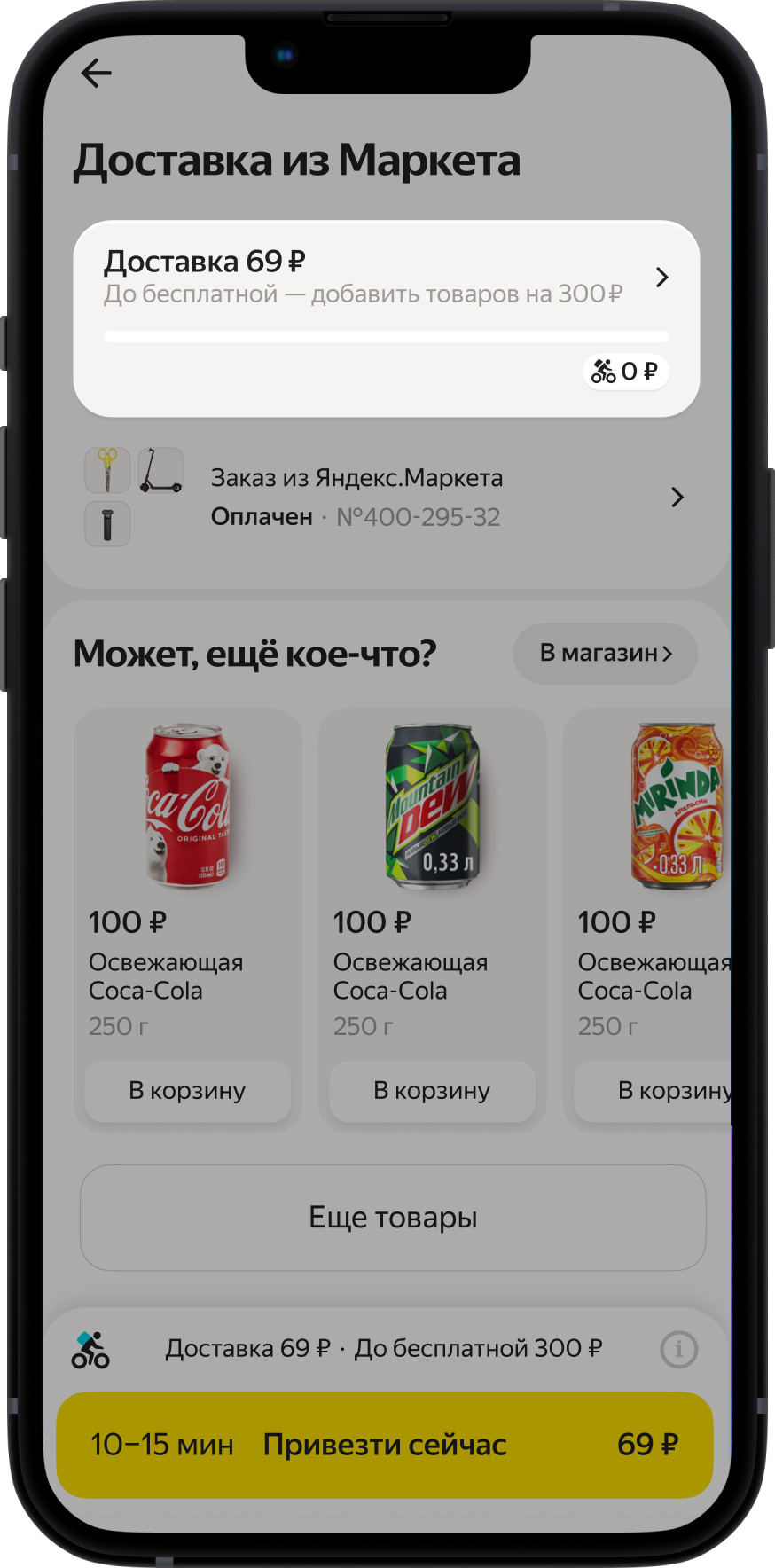The height and width of the screenshot is (1568, 775).
Task: Show more products with Еще товары
Action: coord(393,1217)
